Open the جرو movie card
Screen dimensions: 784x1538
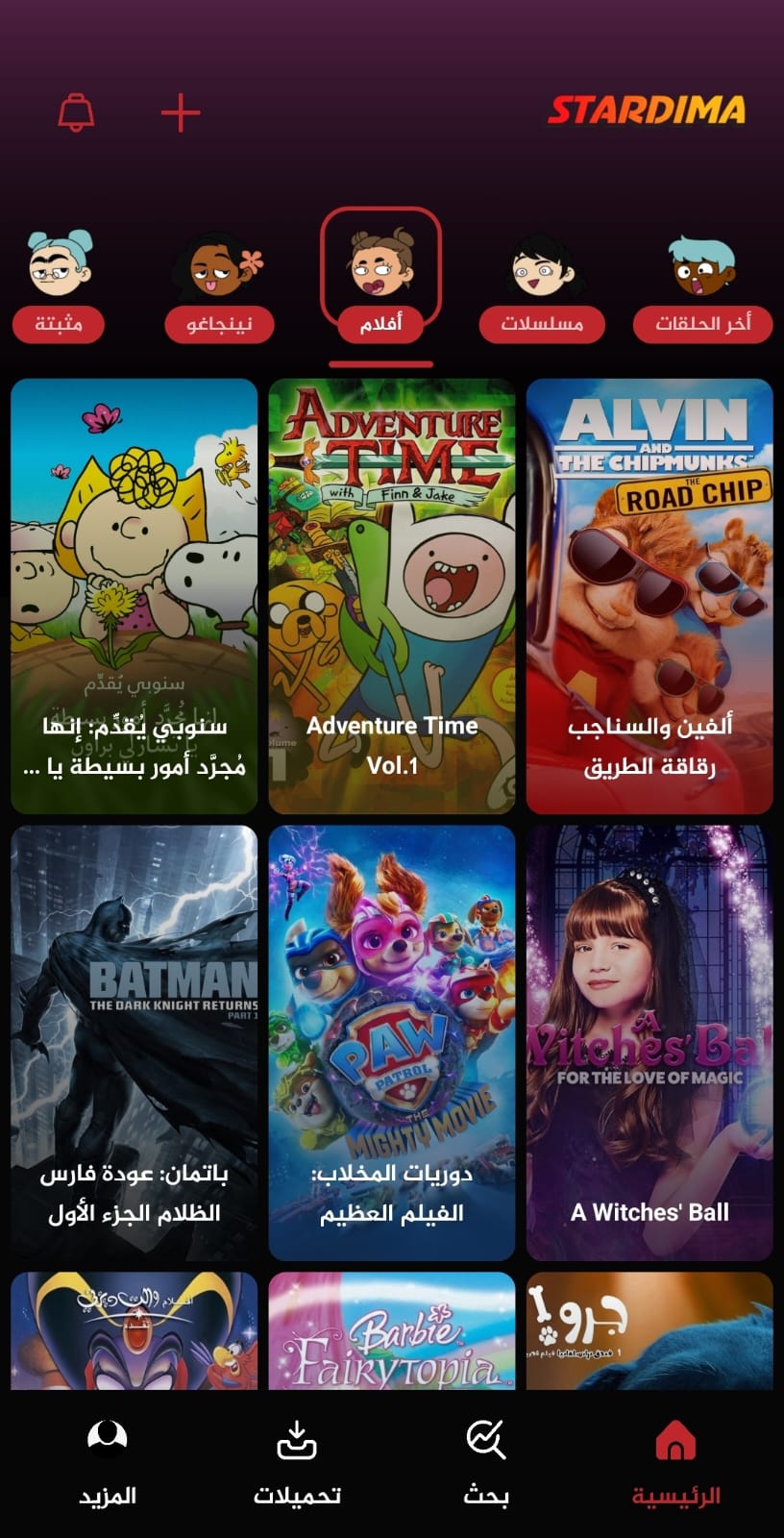pyautogui.click(x=649, y=1331)
